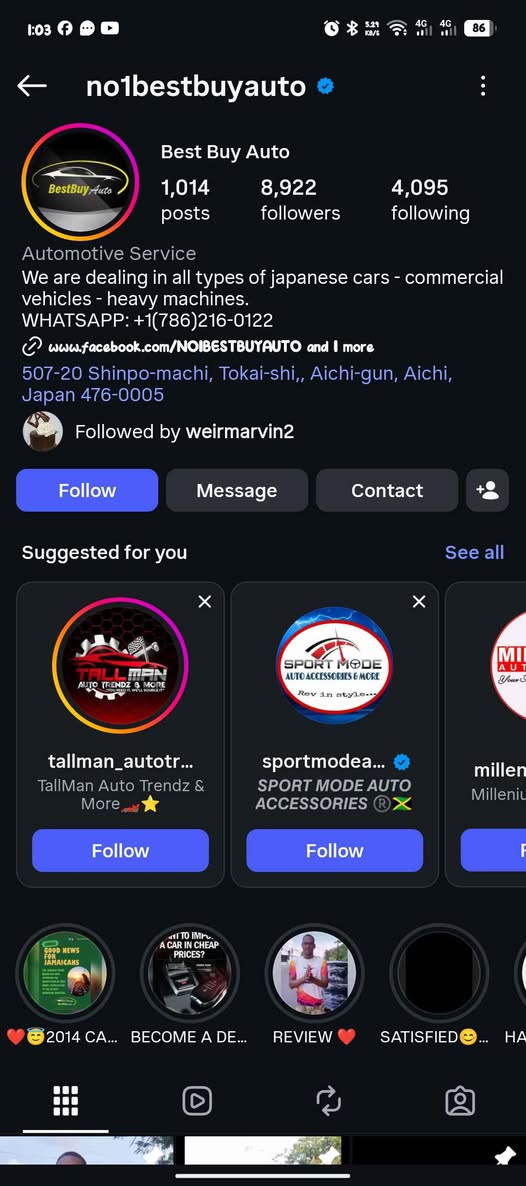Follow the no1bestbuyauto profile

[87, 490]
